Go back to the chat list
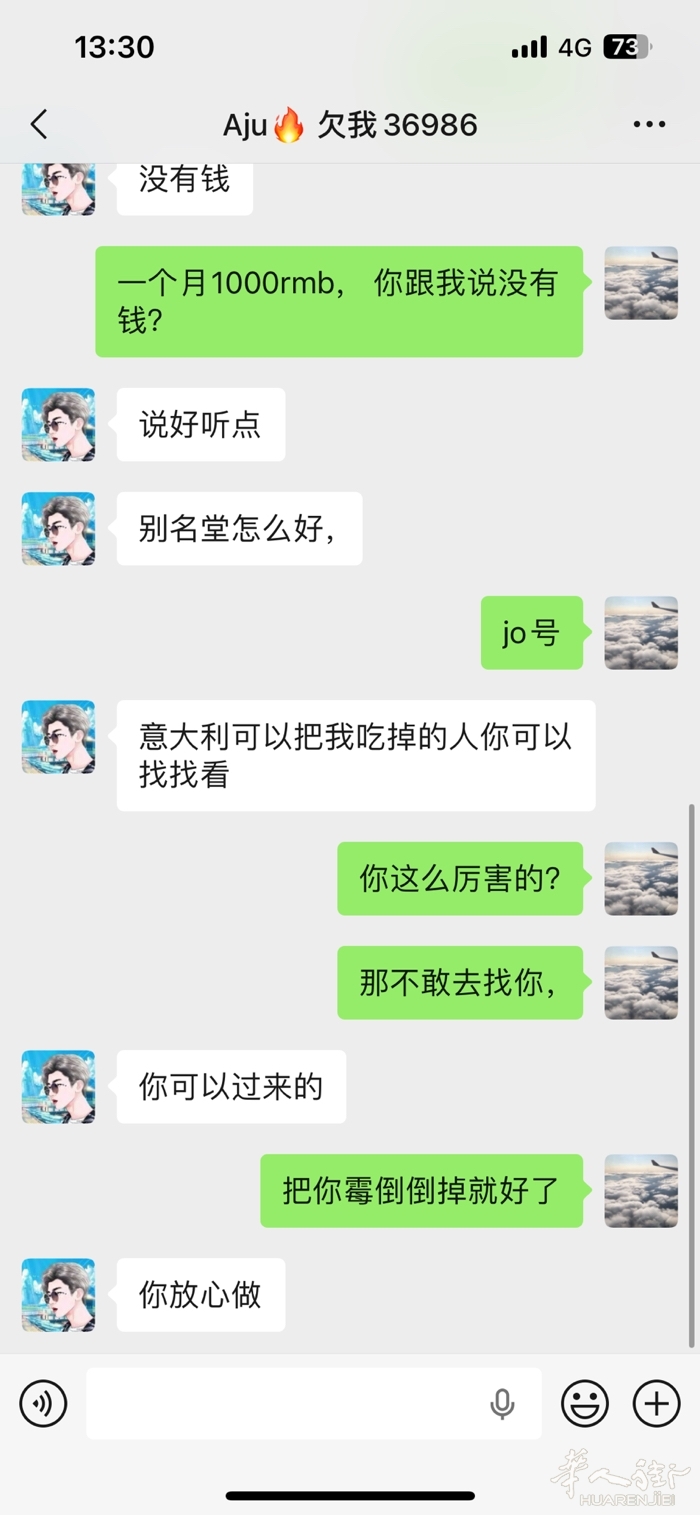700x1515 pixels. [x=39, y=125]
